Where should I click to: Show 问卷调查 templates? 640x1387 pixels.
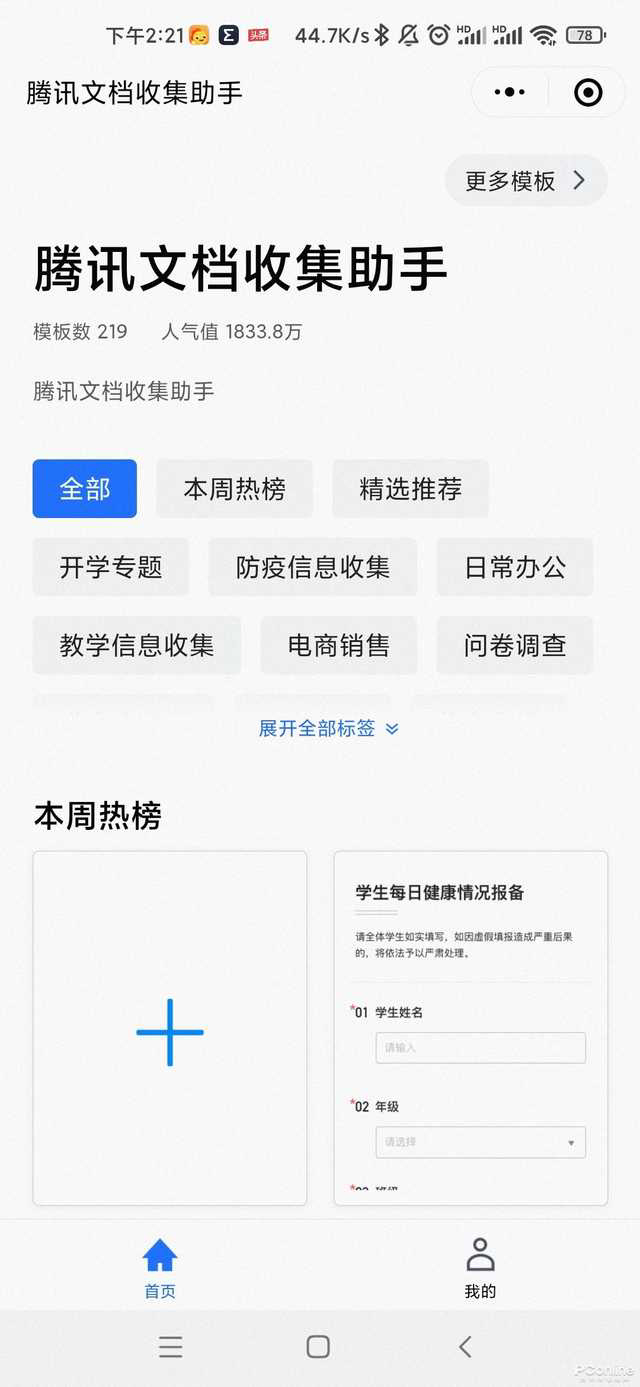point(515,645)
